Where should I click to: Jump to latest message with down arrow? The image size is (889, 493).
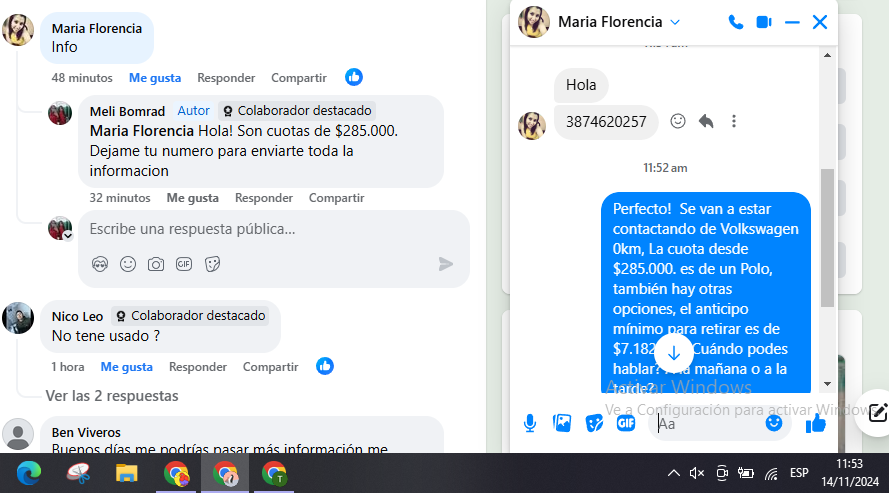pos(673,352)
